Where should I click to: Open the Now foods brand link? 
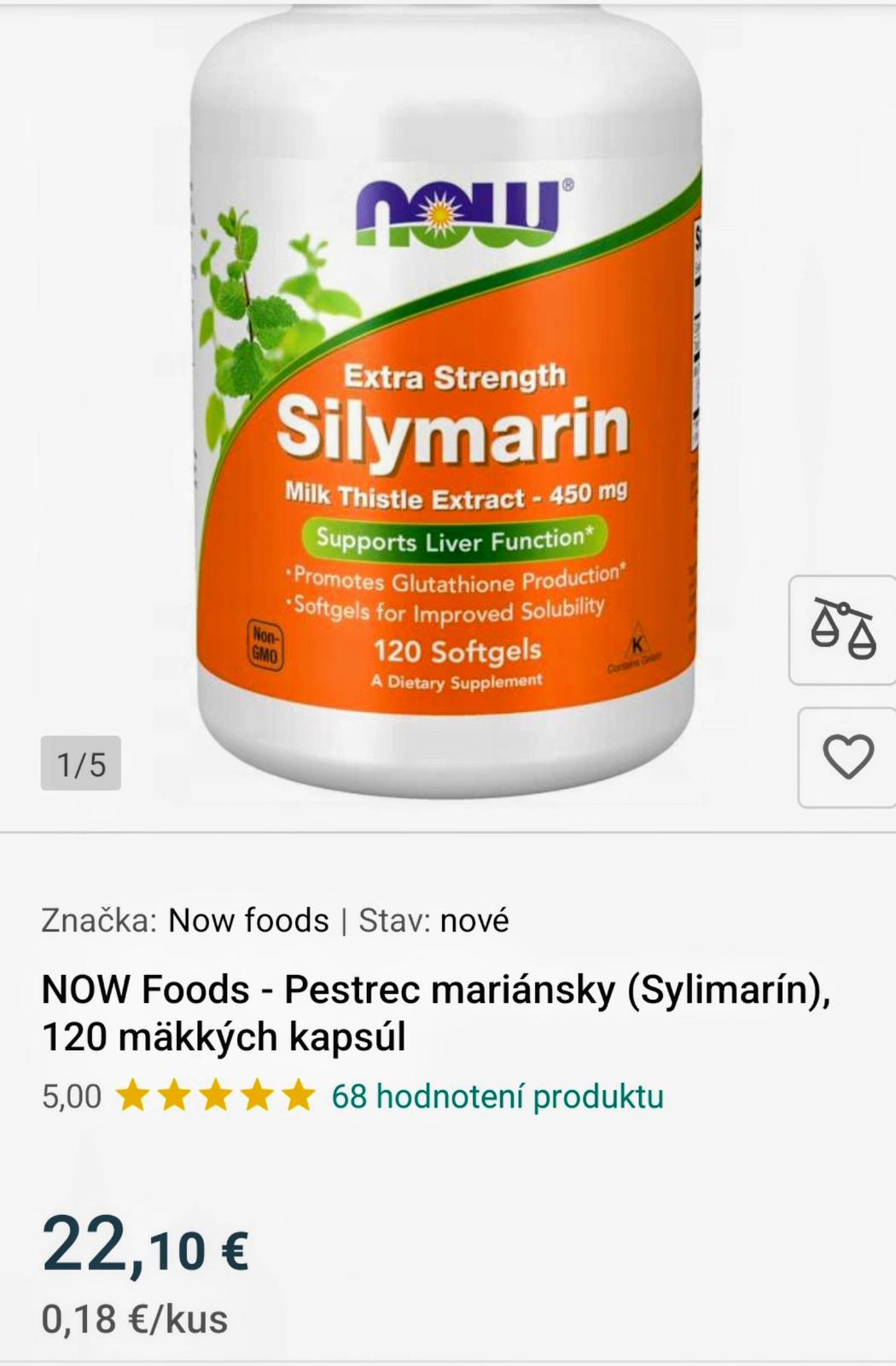(248, 920)
